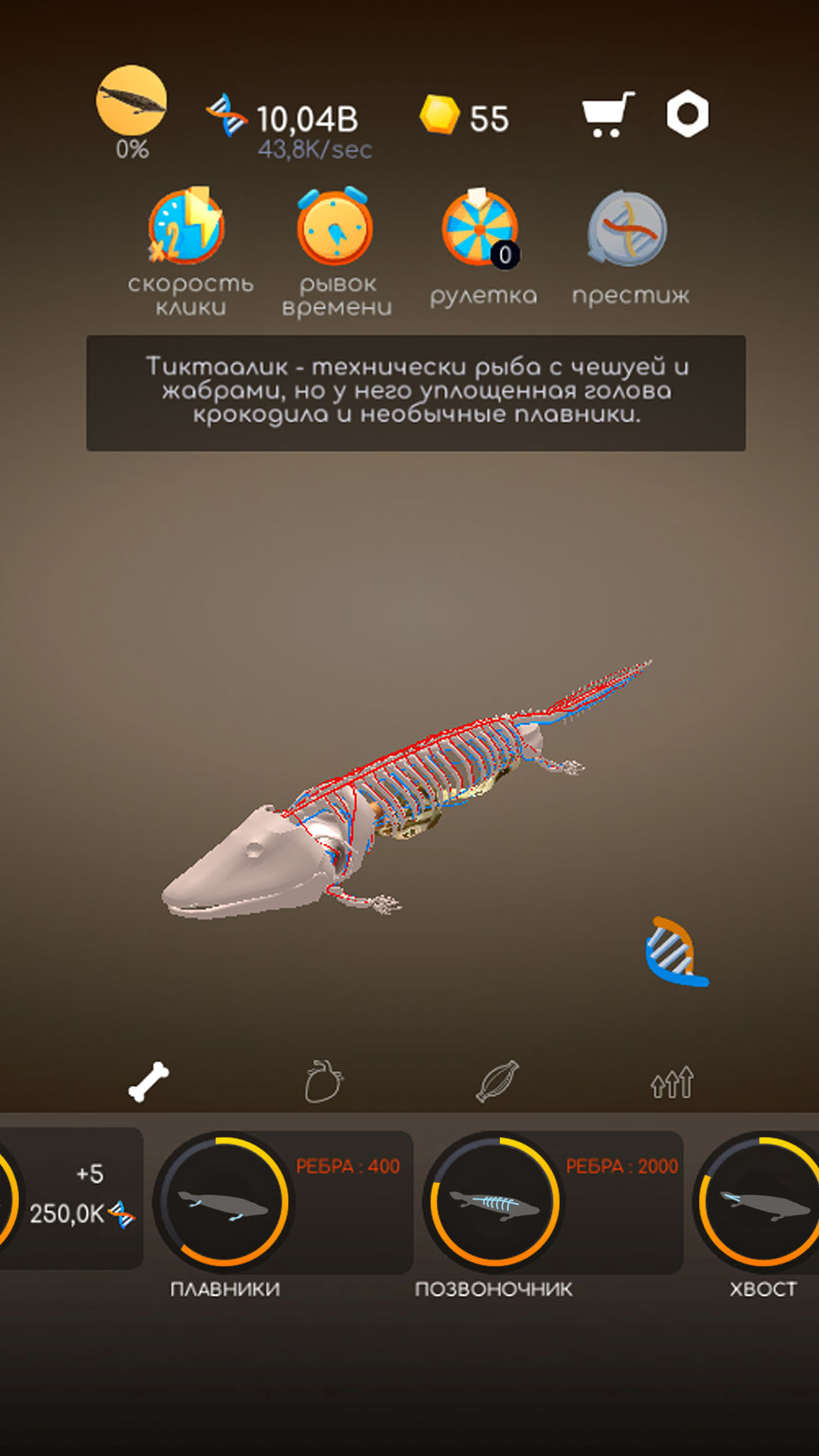819x1456 pixels.
Task: Switch to the muscle tab
Action: [x=497, y=1081]
